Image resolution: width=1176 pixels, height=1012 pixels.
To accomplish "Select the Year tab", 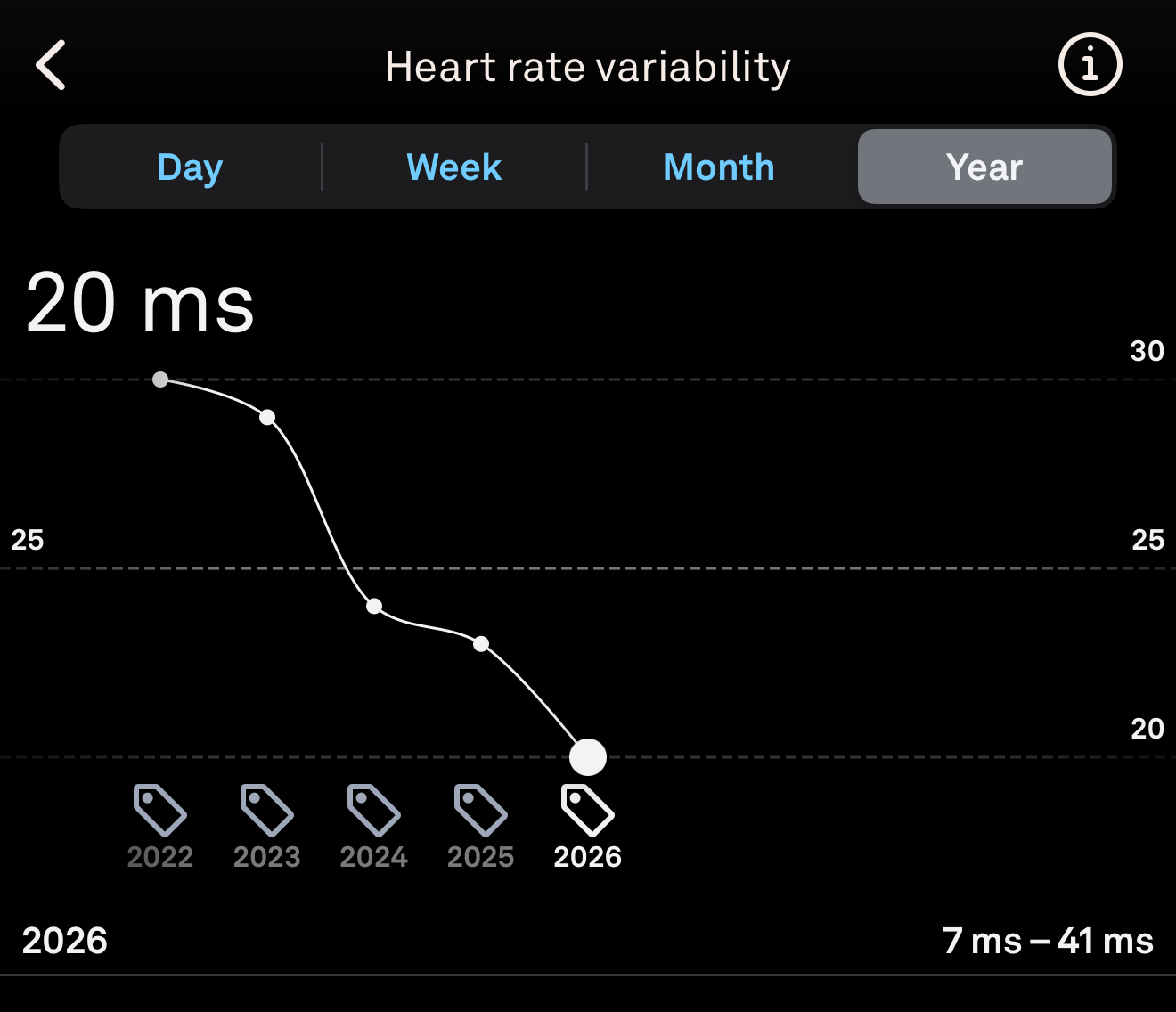I will [984, 167].
